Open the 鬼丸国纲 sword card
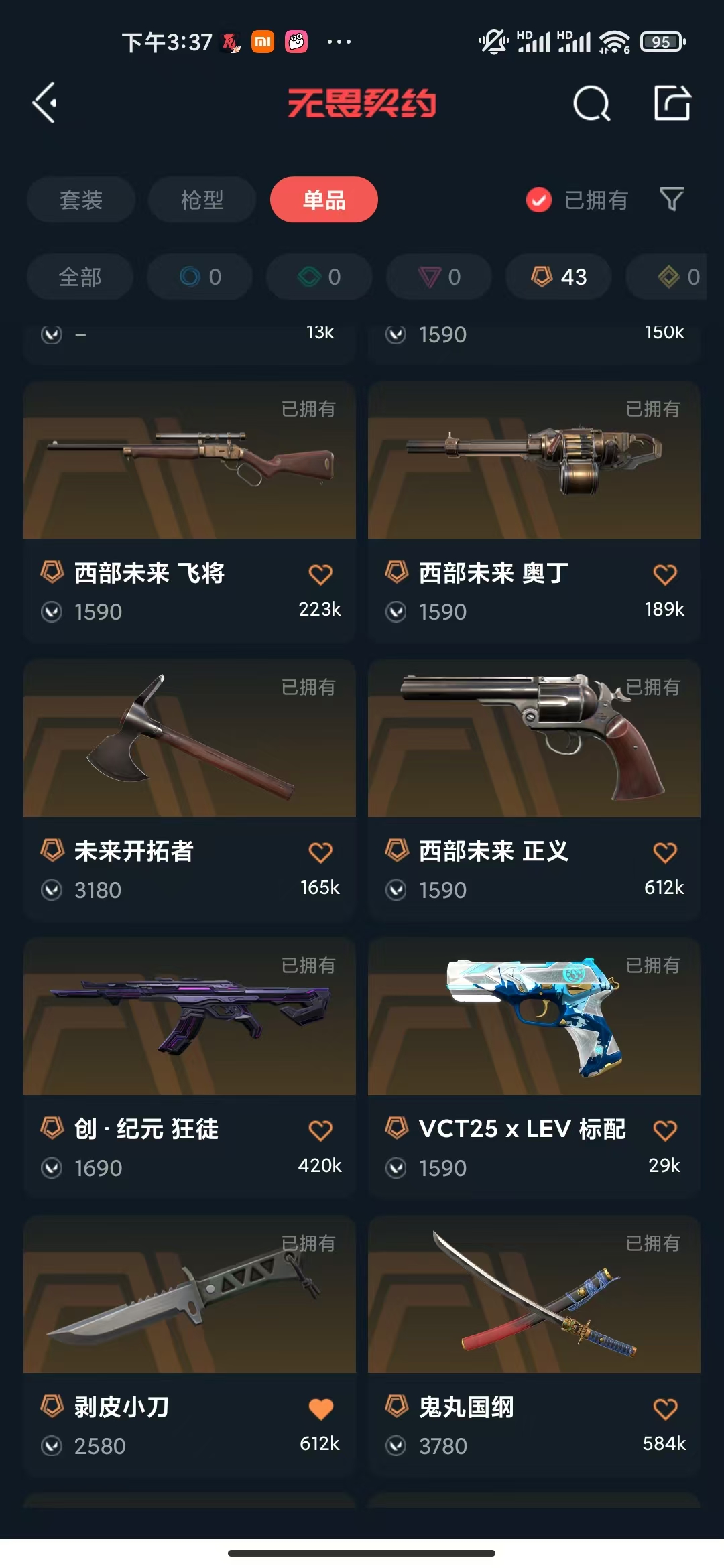The height and width of the screenshot is (1568, 724). [x=534, y=1346]
